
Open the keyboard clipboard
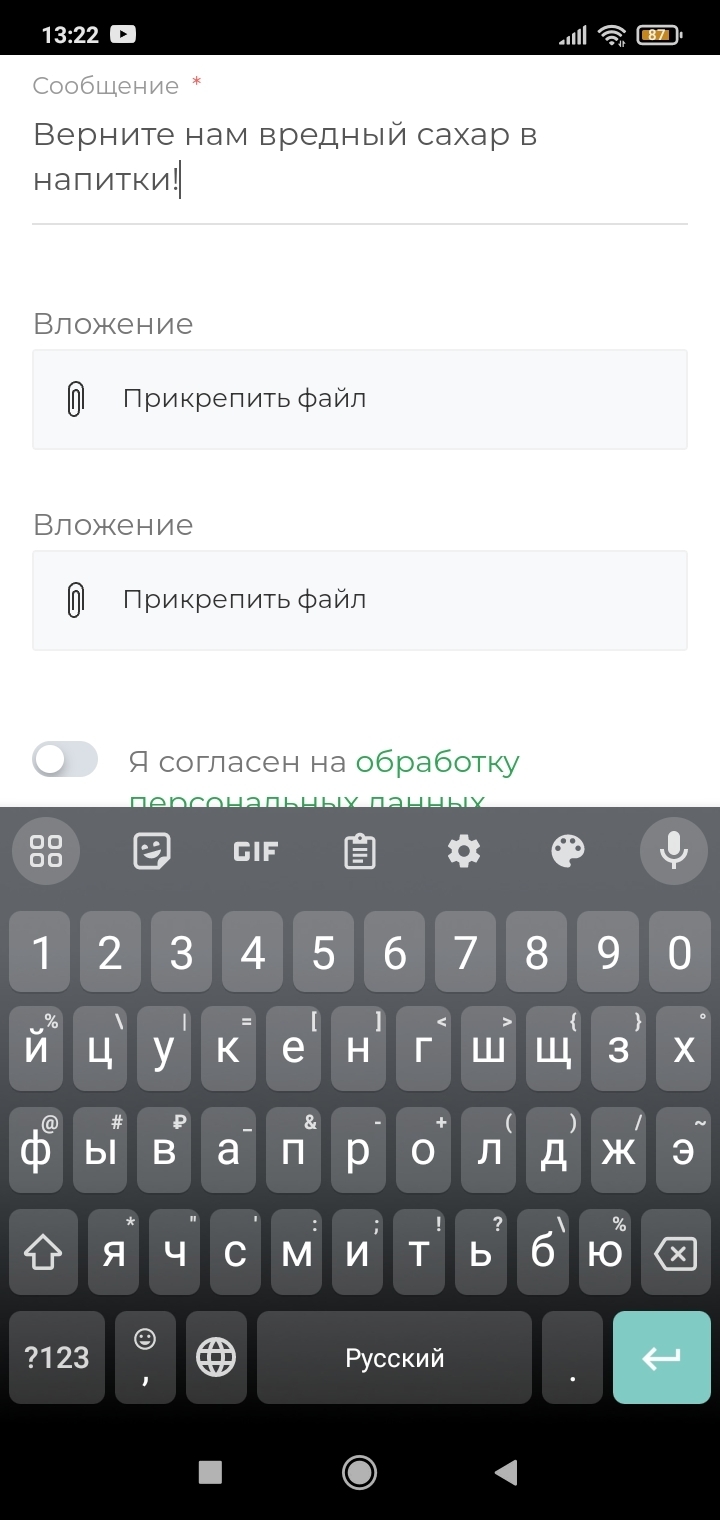pos(359,852)
